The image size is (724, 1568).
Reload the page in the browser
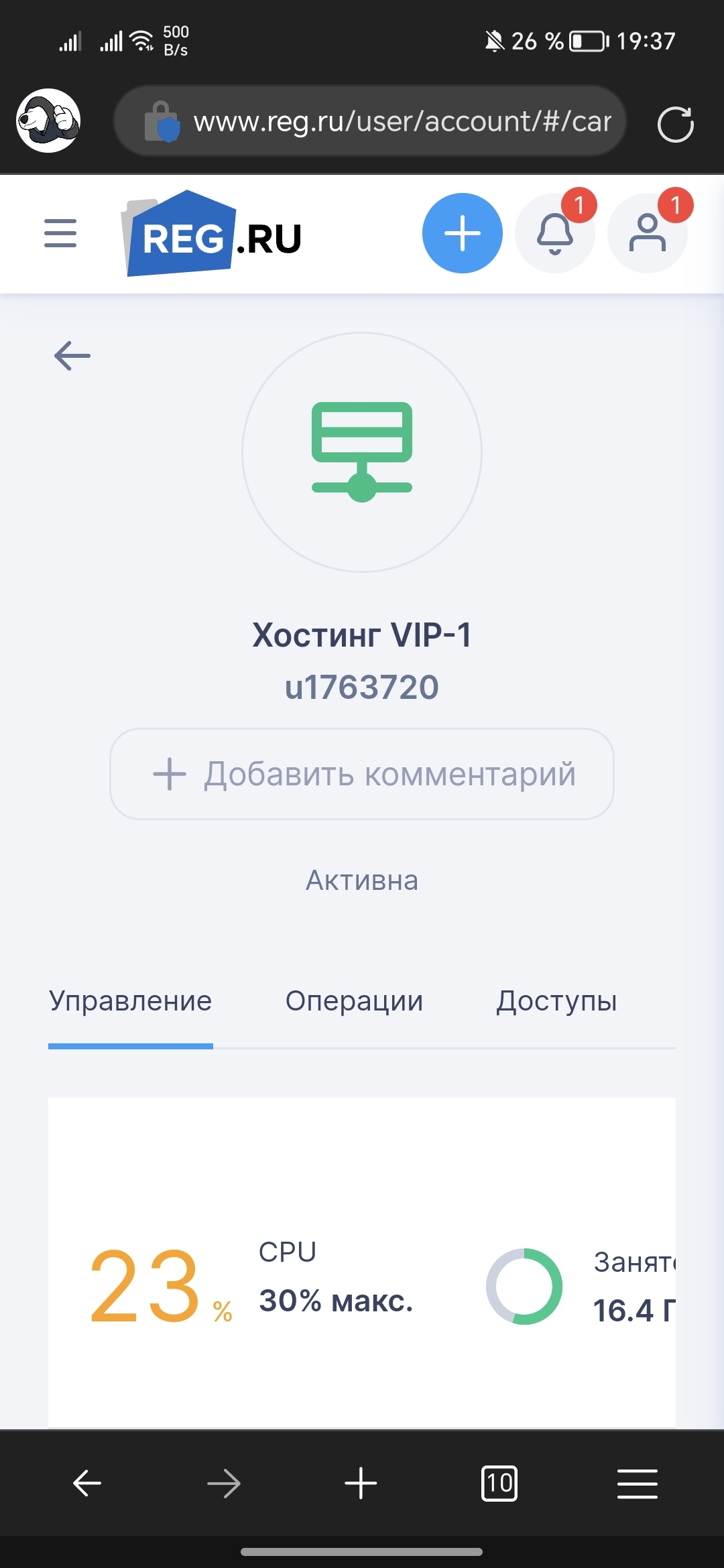coord(676,124)
